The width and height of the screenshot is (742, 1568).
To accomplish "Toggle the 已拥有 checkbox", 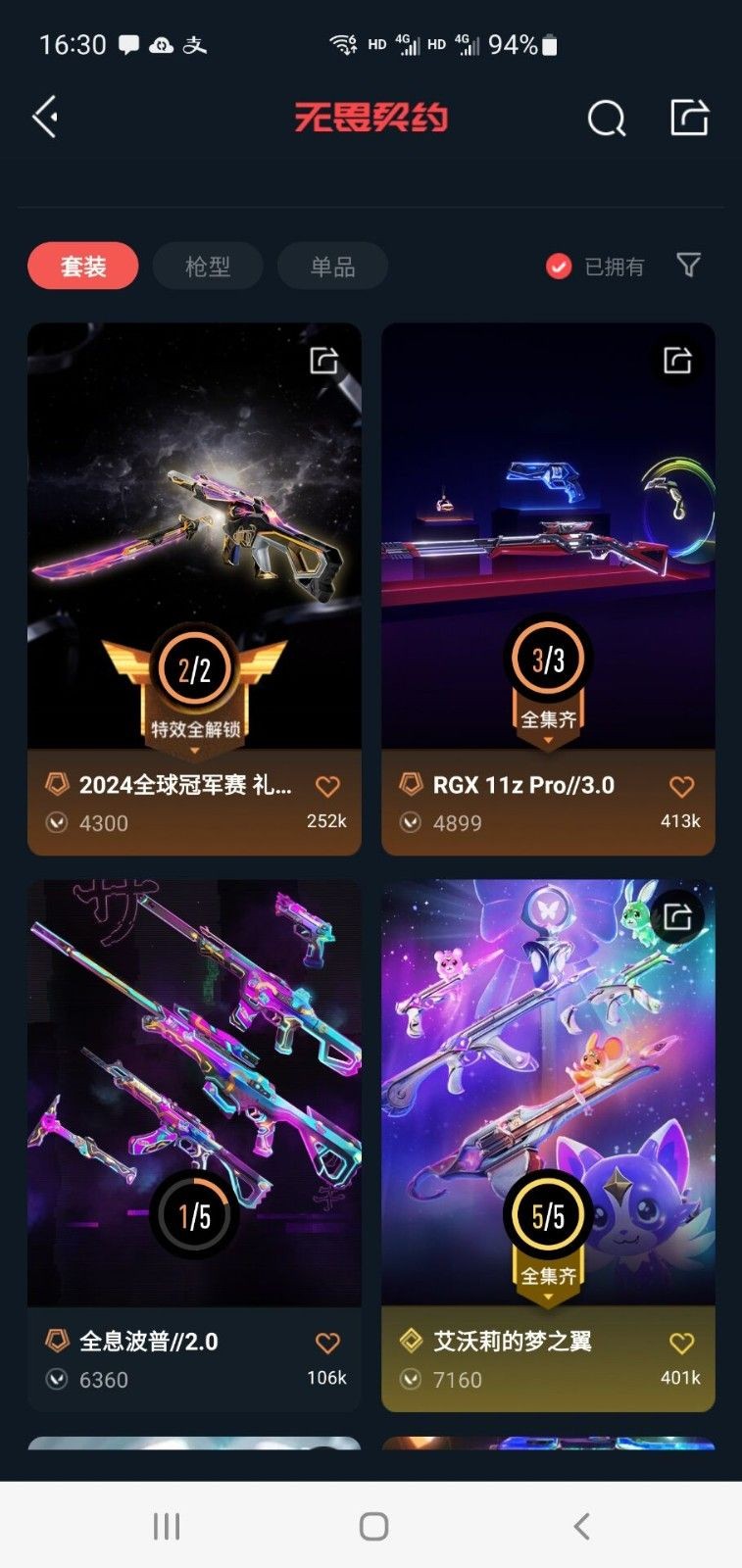I will 559,267.
